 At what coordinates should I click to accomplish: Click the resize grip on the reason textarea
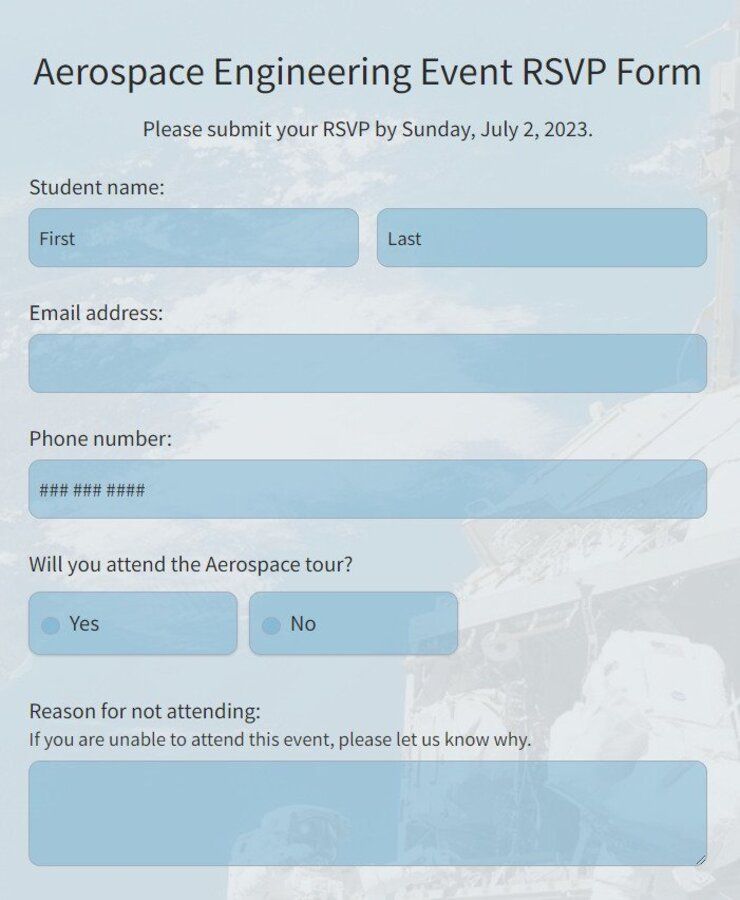(x=703, y=858)
